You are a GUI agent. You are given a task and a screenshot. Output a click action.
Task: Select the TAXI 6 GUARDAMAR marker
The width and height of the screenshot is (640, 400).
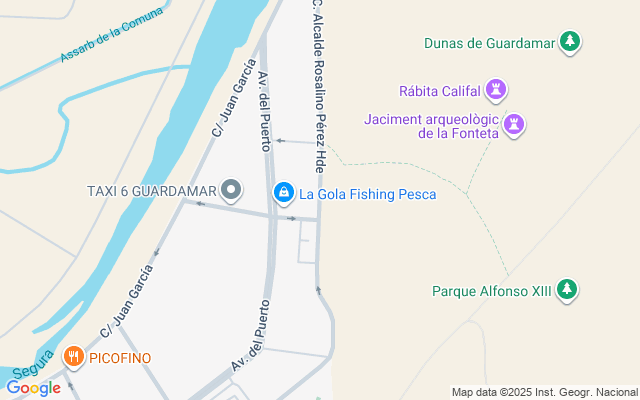[x=232, y=189]
